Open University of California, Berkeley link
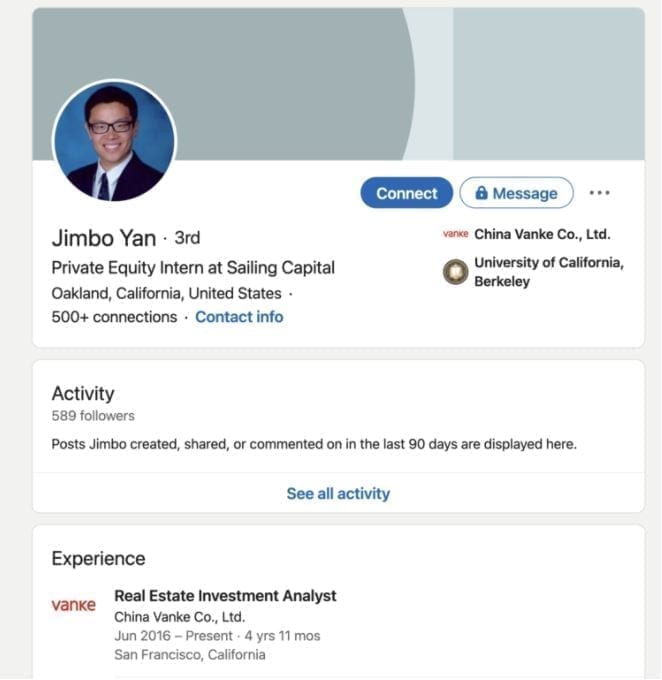This screenshot has height=680, width=662. click(548, 272)
